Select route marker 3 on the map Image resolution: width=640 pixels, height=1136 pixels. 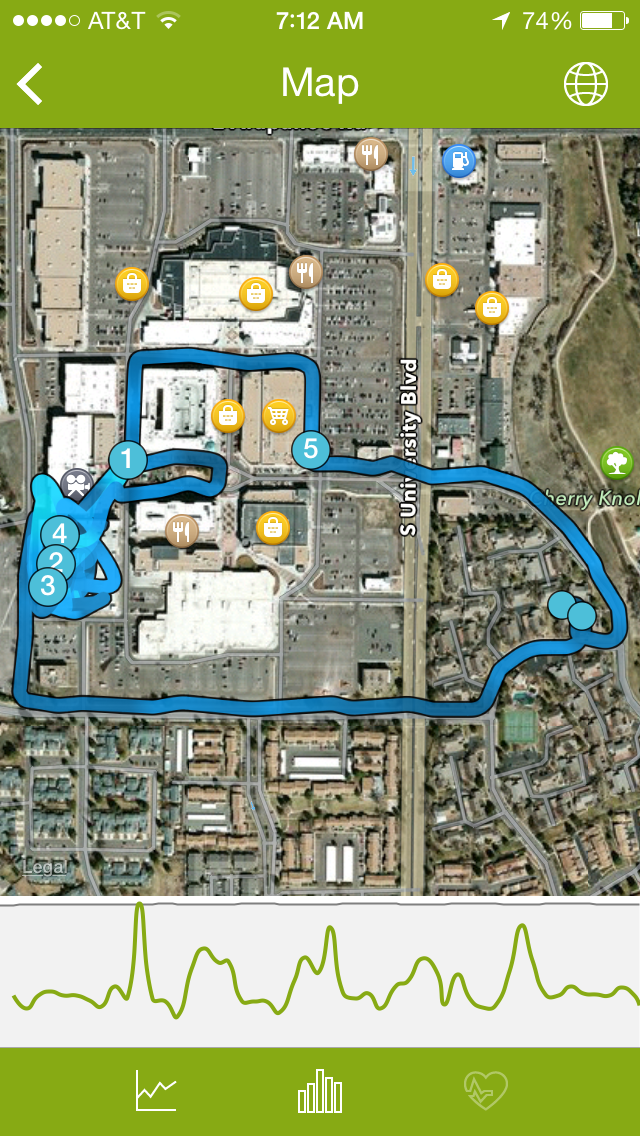coord(48,584)
